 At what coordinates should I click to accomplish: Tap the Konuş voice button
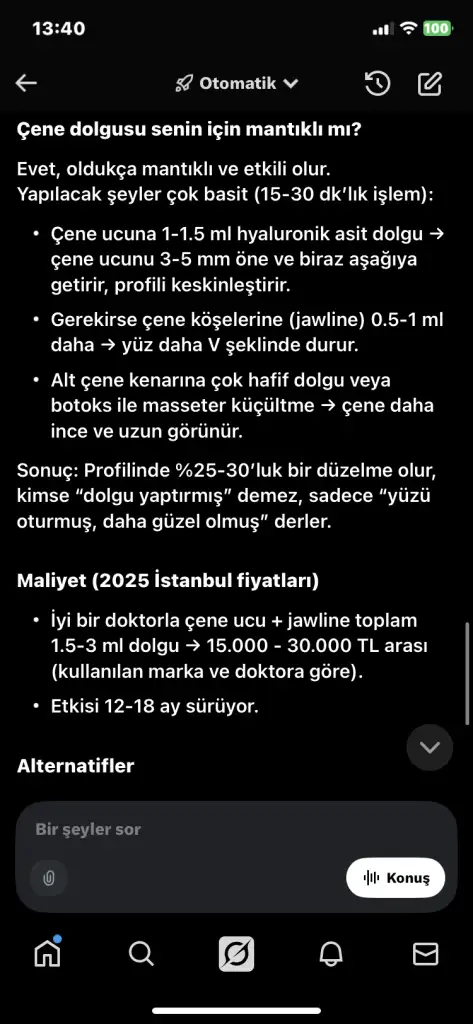coord(395,878)
